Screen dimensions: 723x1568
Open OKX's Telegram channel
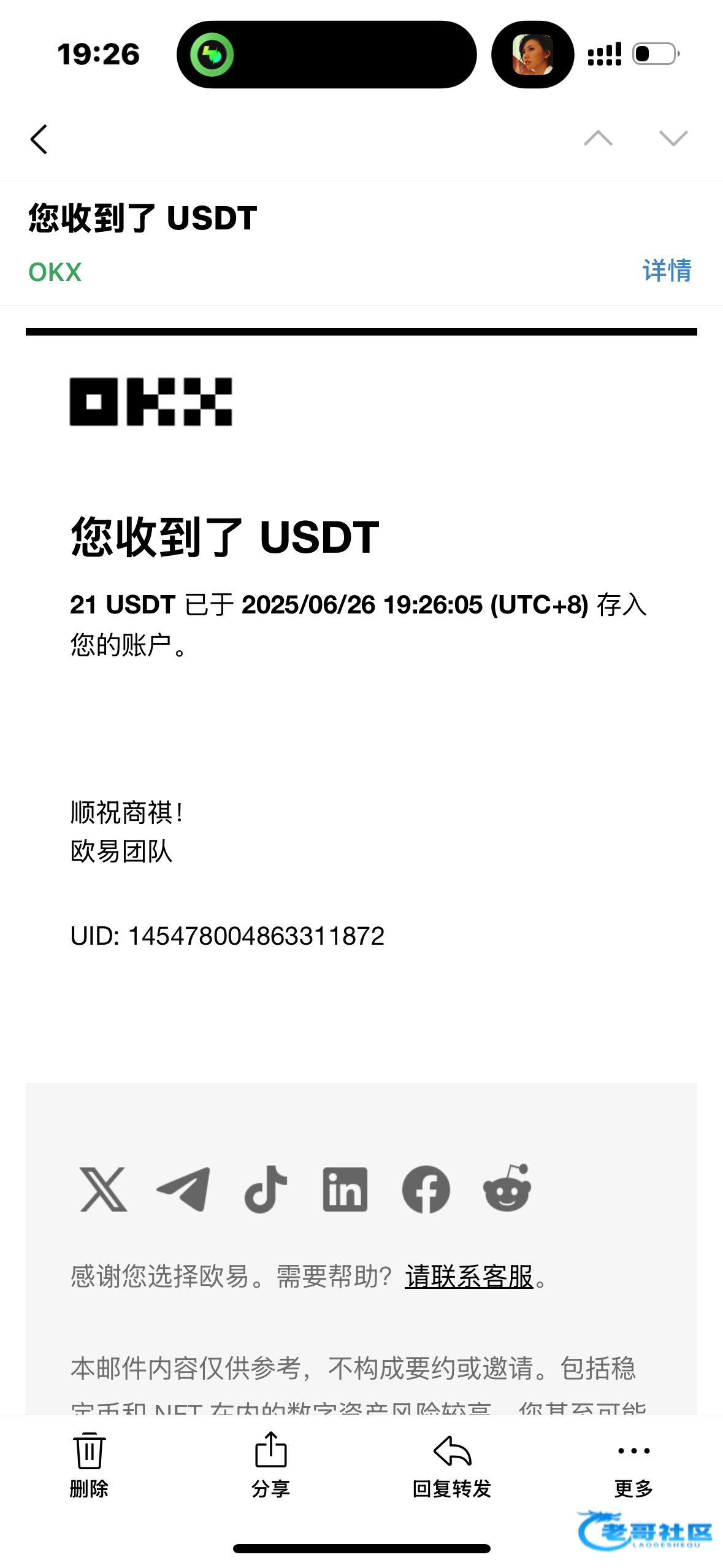184,1189
